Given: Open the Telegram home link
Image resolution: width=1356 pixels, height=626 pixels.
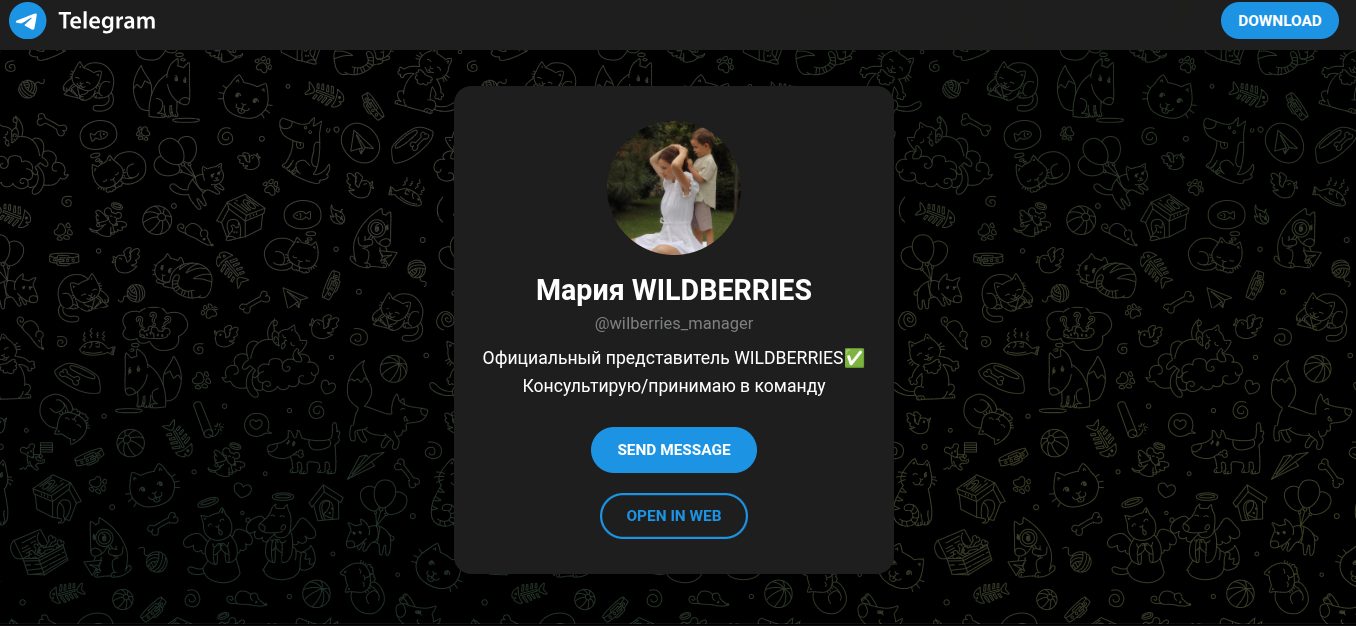Looking at the screenshot, I should [x=82, y=20].
